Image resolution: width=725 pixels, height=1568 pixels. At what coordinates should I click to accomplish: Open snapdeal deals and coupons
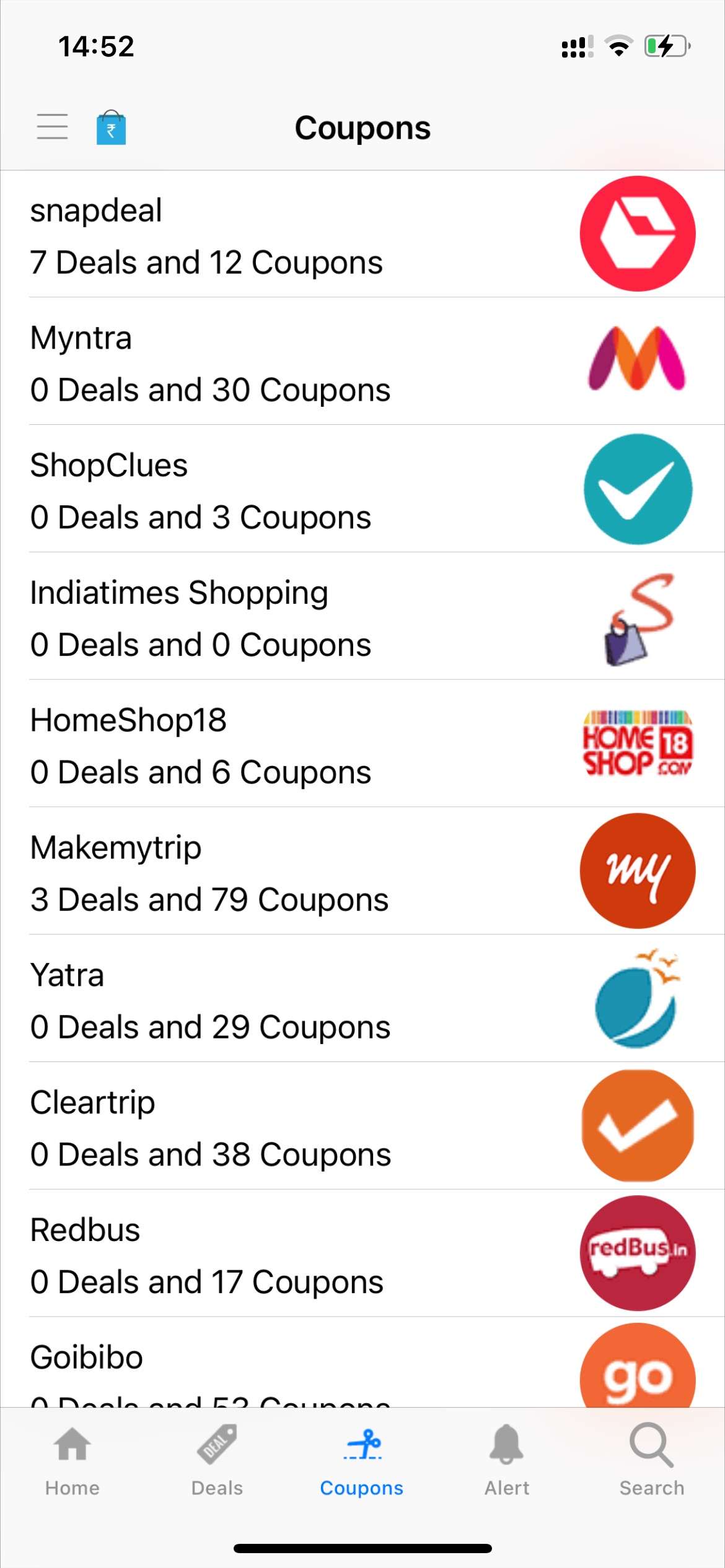pyautogui.click(x=362, y=235)
